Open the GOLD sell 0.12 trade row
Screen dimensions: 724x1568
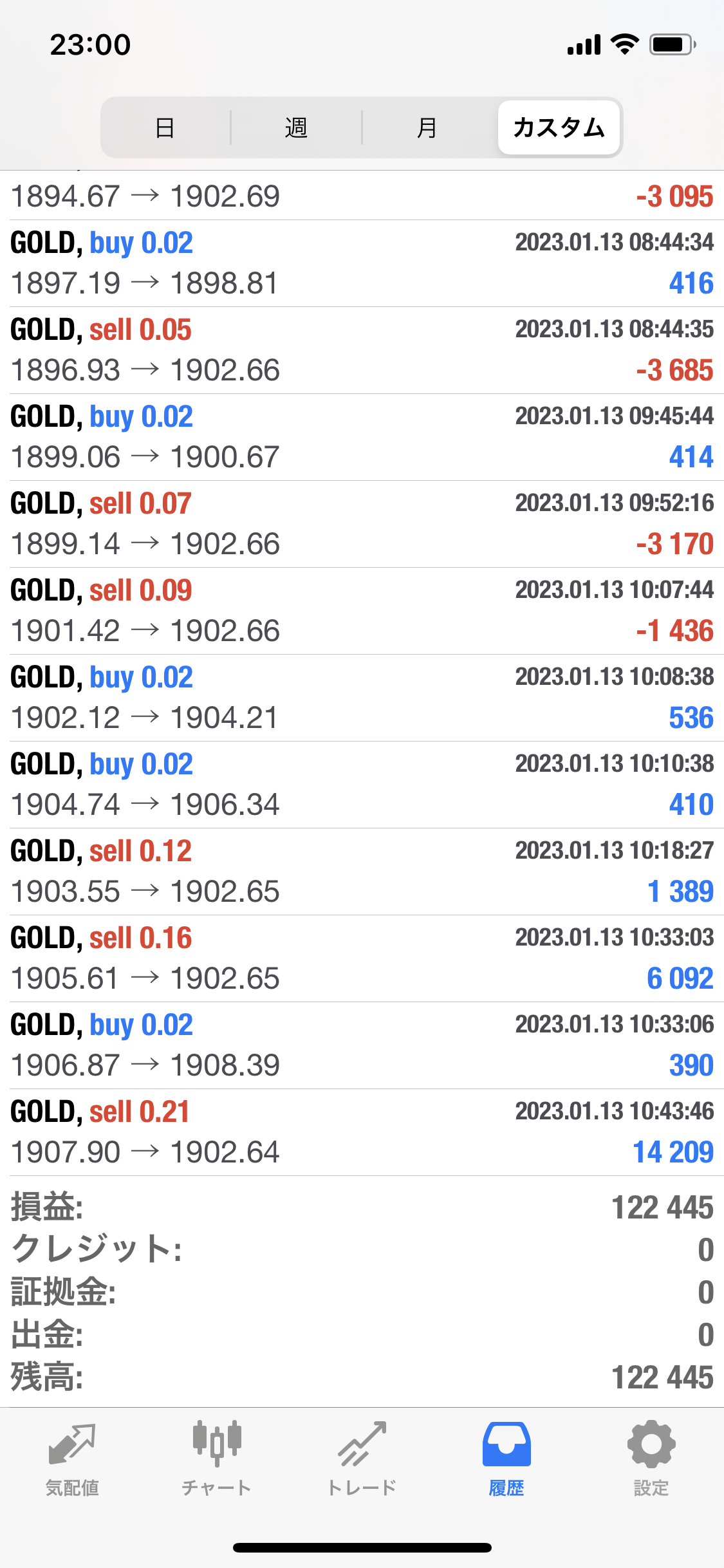(x=362, y=872)
